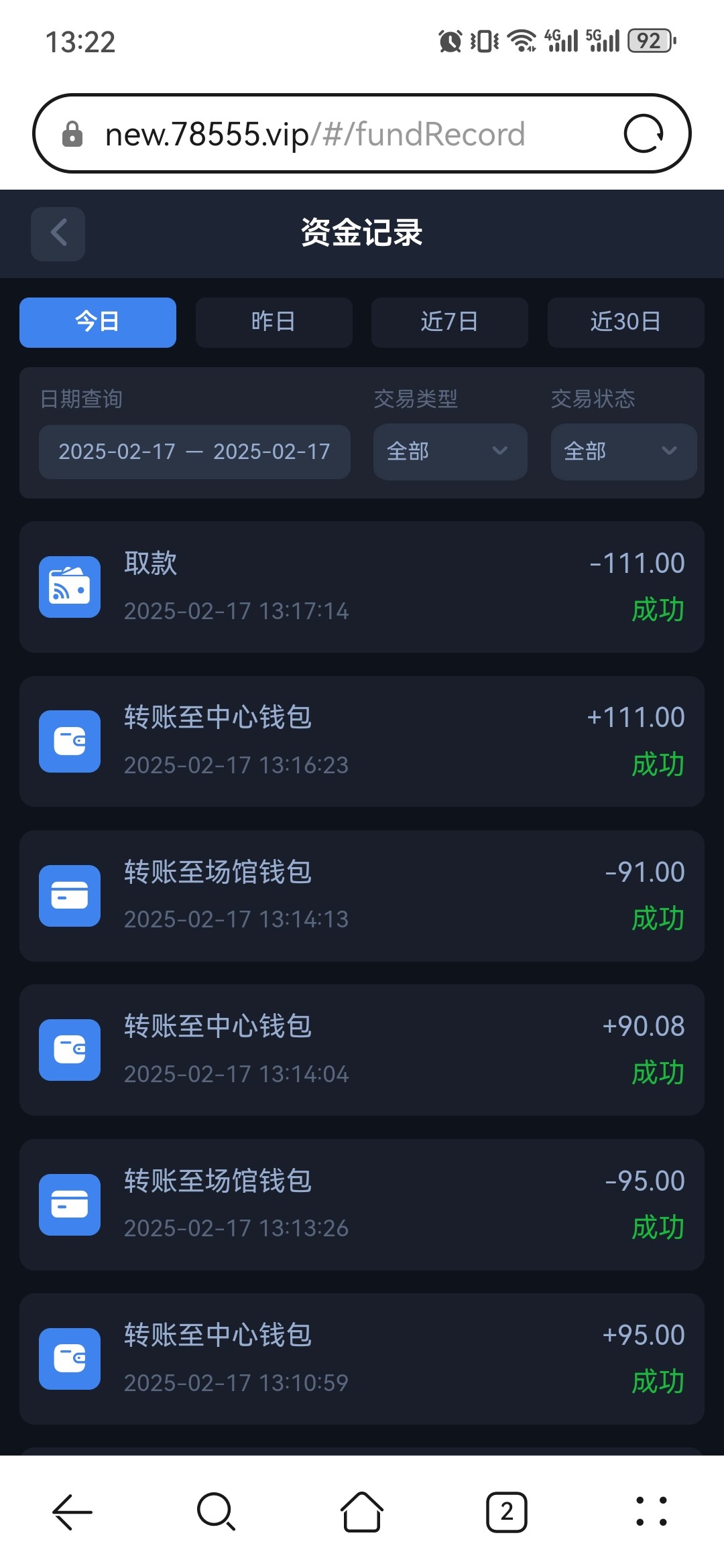The width and height of the screenshot is (724, 1568).
Task: Go back from the 资金记录 page
Action: pyautogui.click(x=58, y=234)
